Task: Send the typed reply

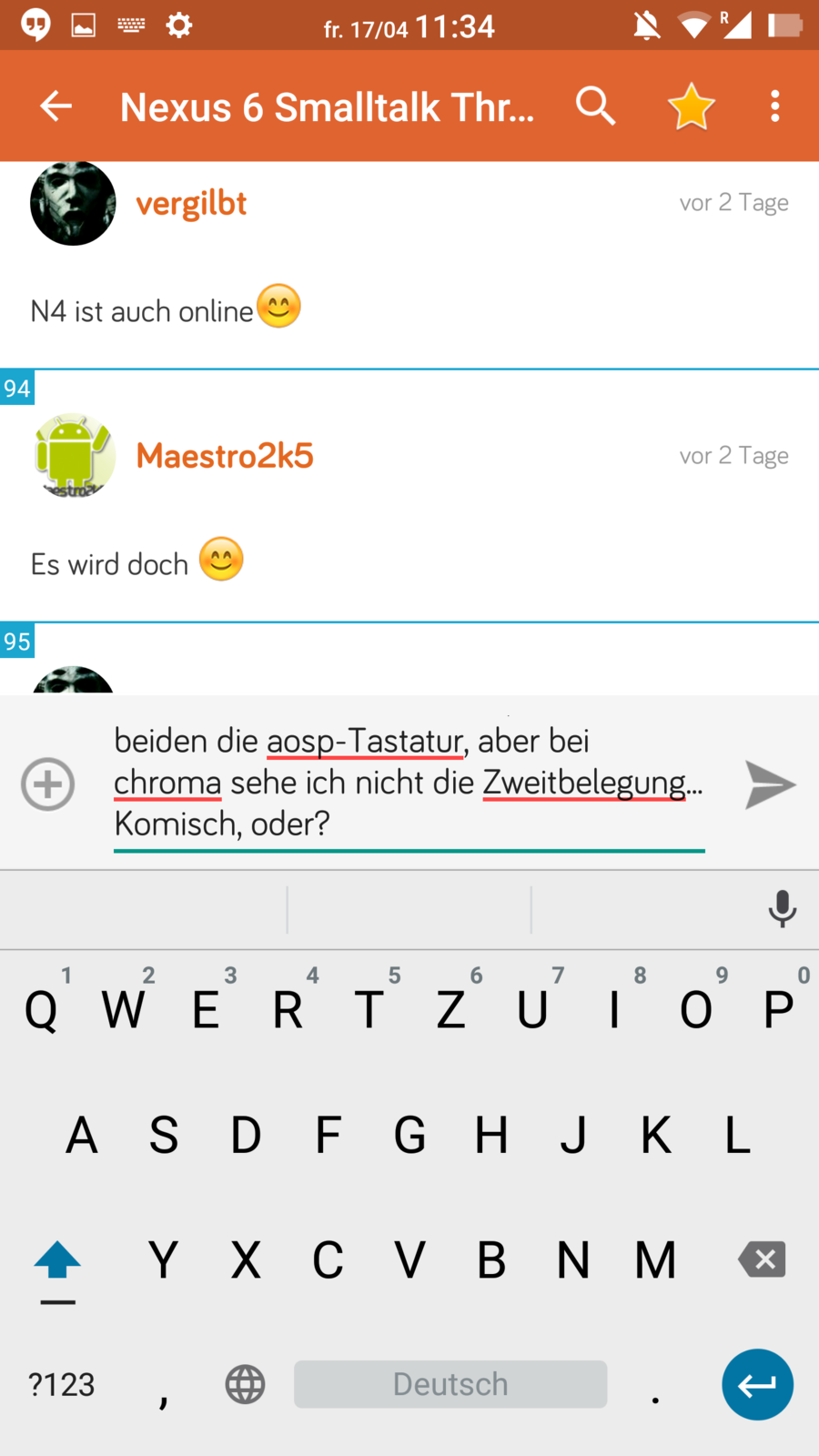Action: point(770,784)
